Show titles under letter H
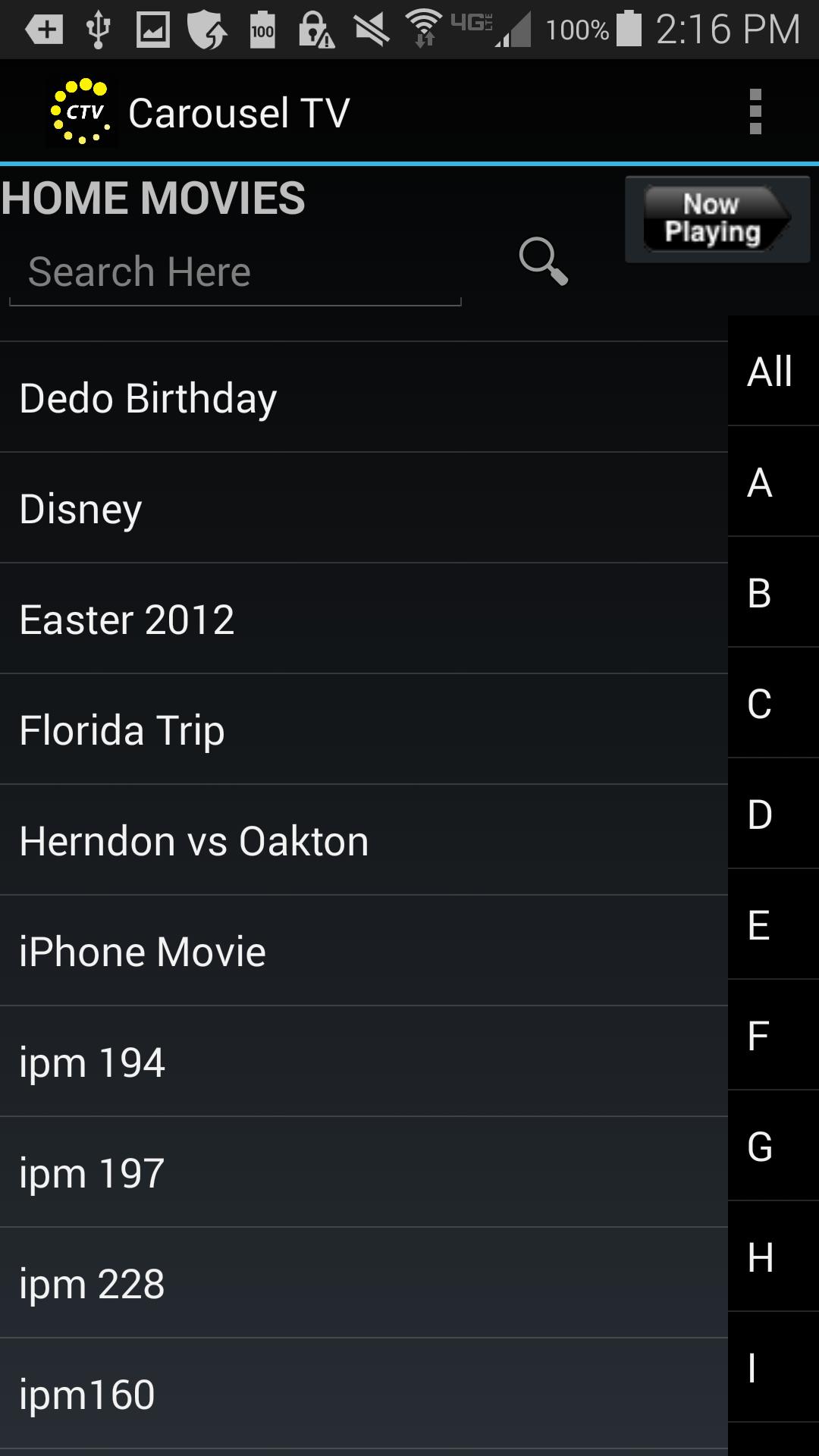 (772, 1257)
